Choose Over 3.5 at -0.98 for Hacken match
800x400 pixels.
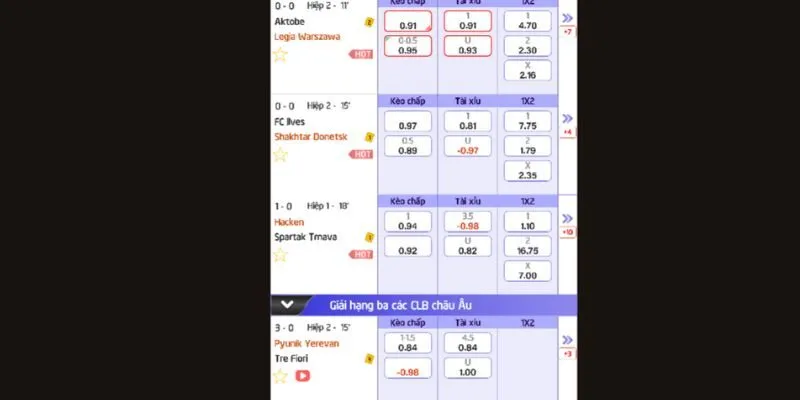pos(468,221)
